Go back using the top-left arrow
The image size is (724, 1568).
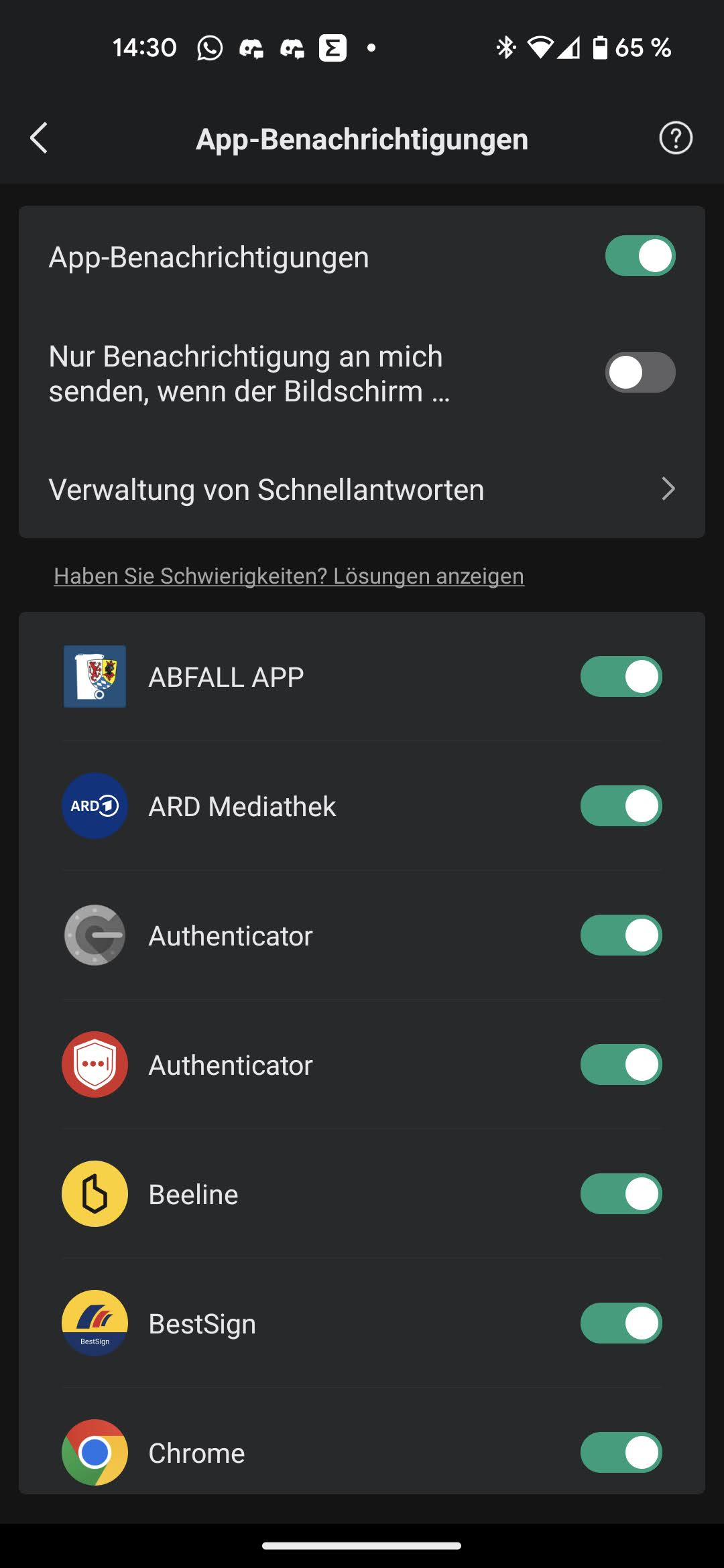click(x=39, y=138)
